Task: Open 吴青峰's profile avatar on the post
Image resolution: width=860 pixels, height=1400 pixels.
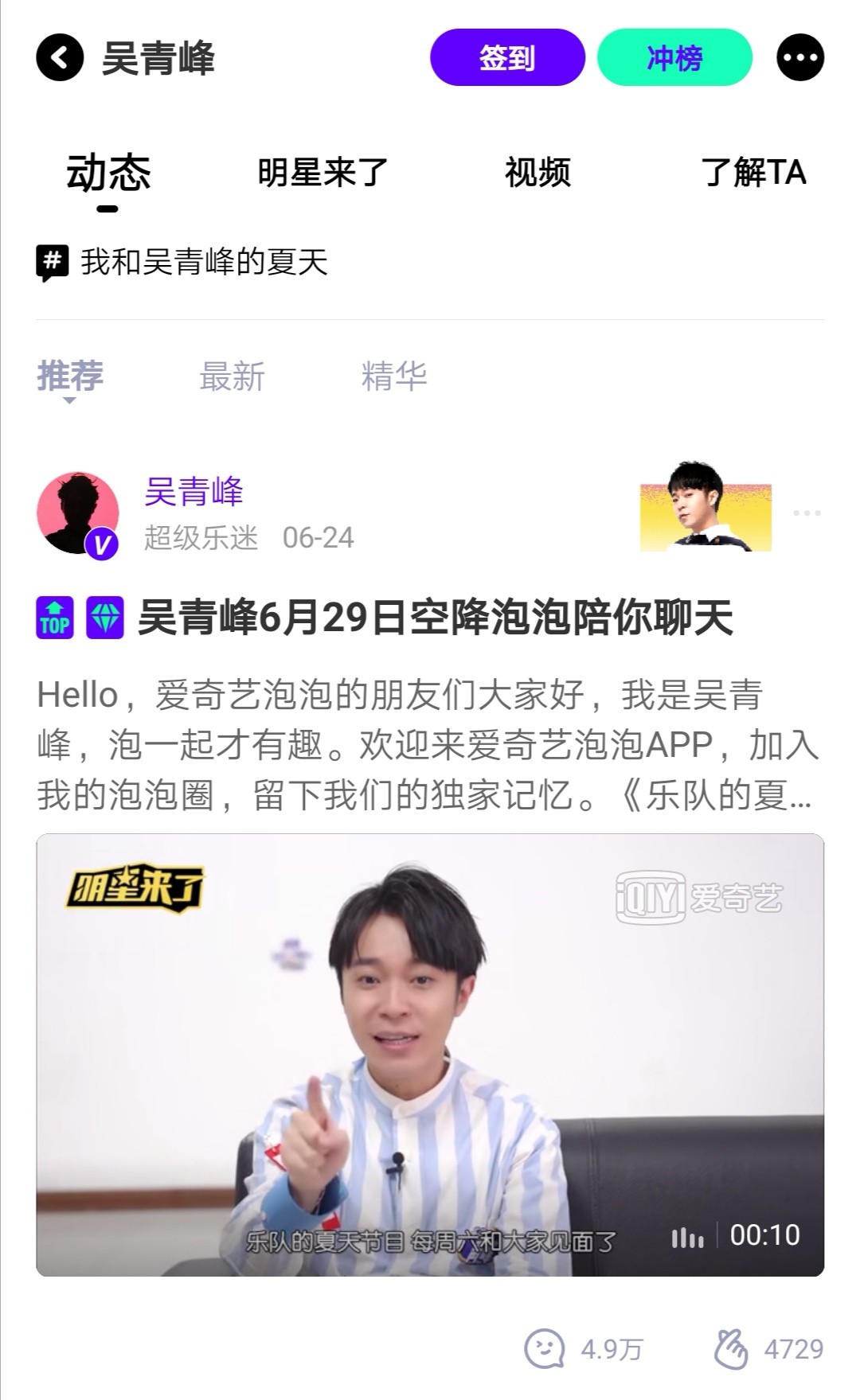Action: click(x=77, y=513)
